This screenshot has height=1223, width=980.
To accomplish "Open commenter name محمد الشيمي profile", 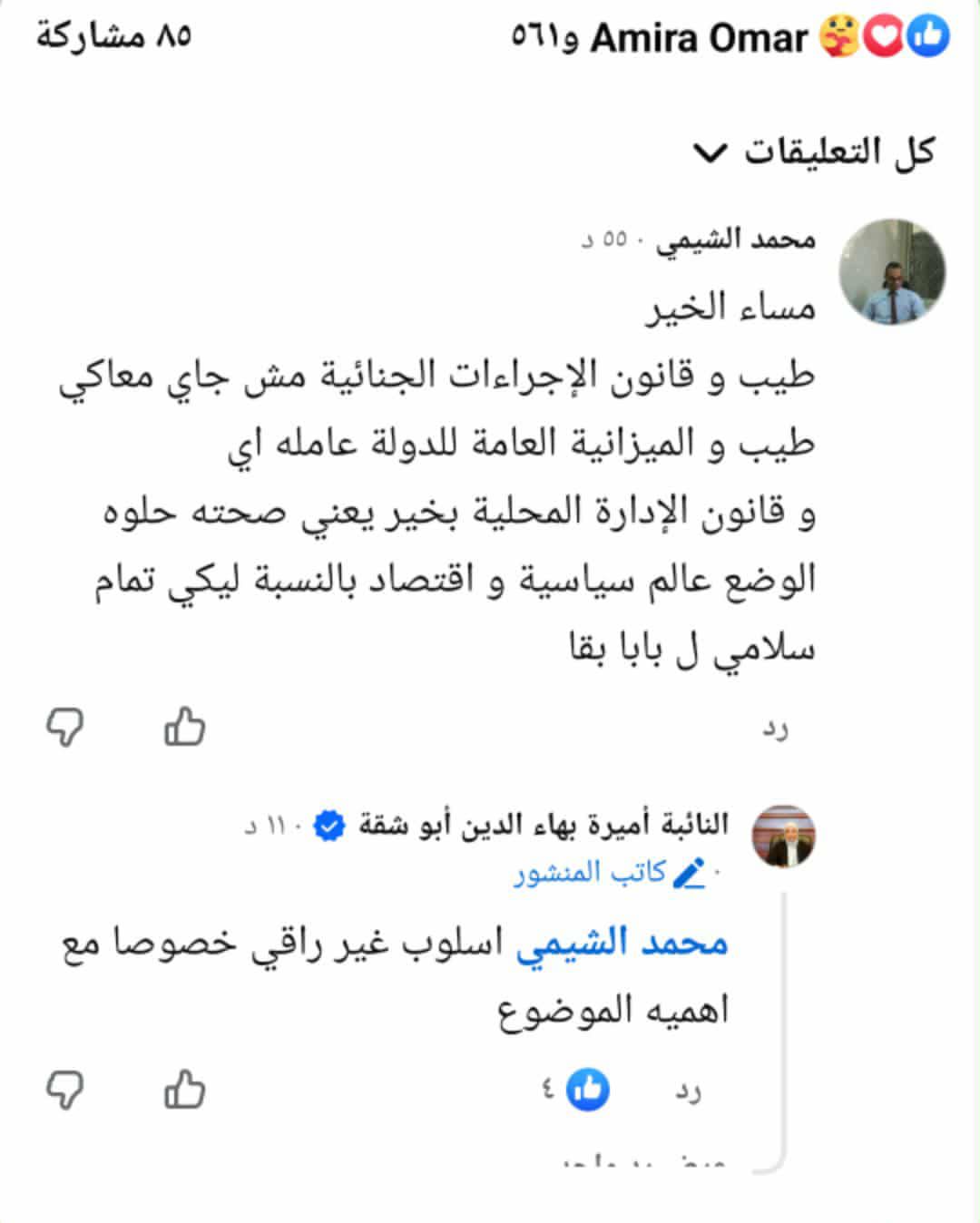I will [736, 240].
